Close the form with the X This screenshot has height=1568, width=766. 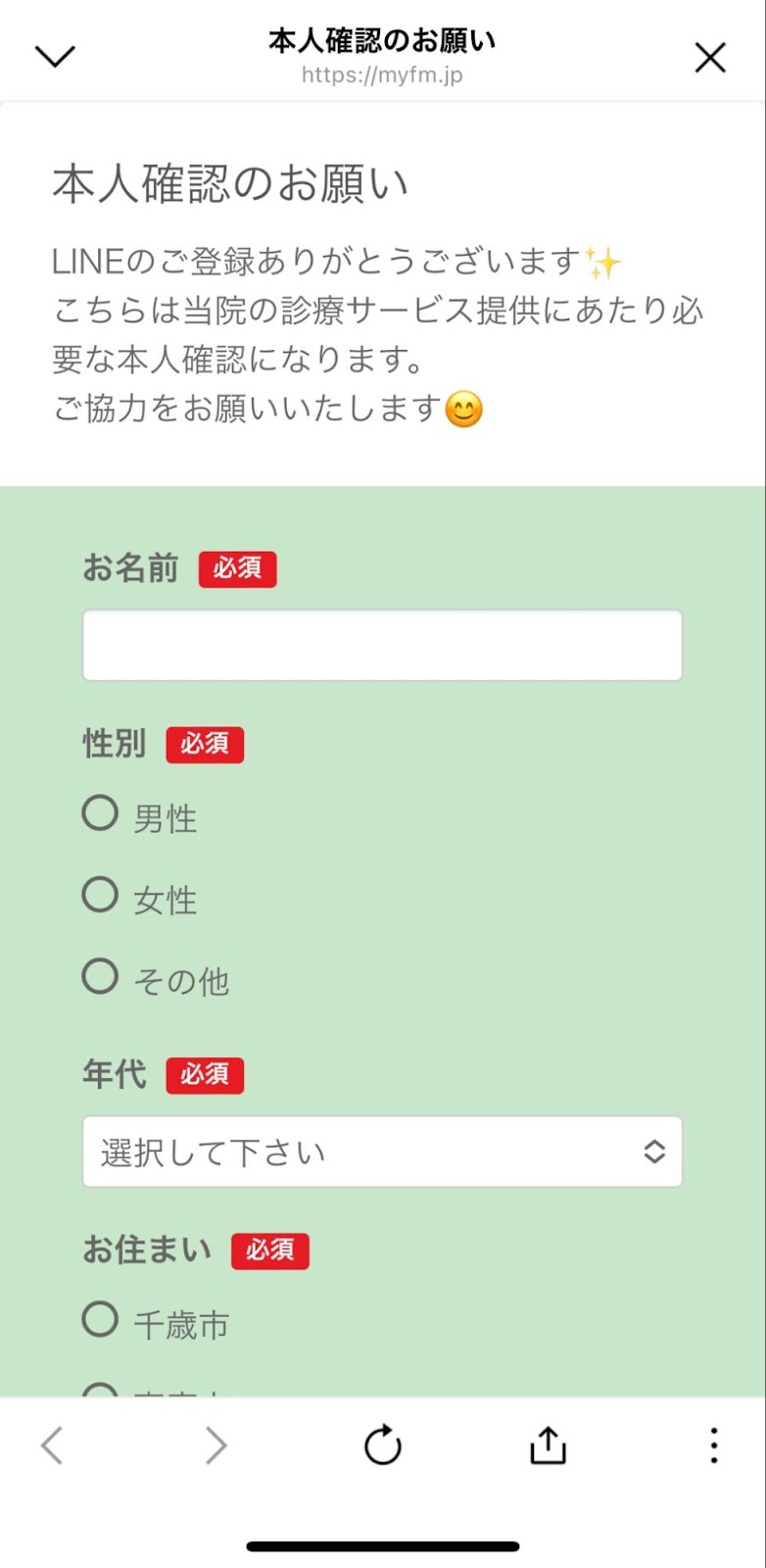click(x=710, y=57)
